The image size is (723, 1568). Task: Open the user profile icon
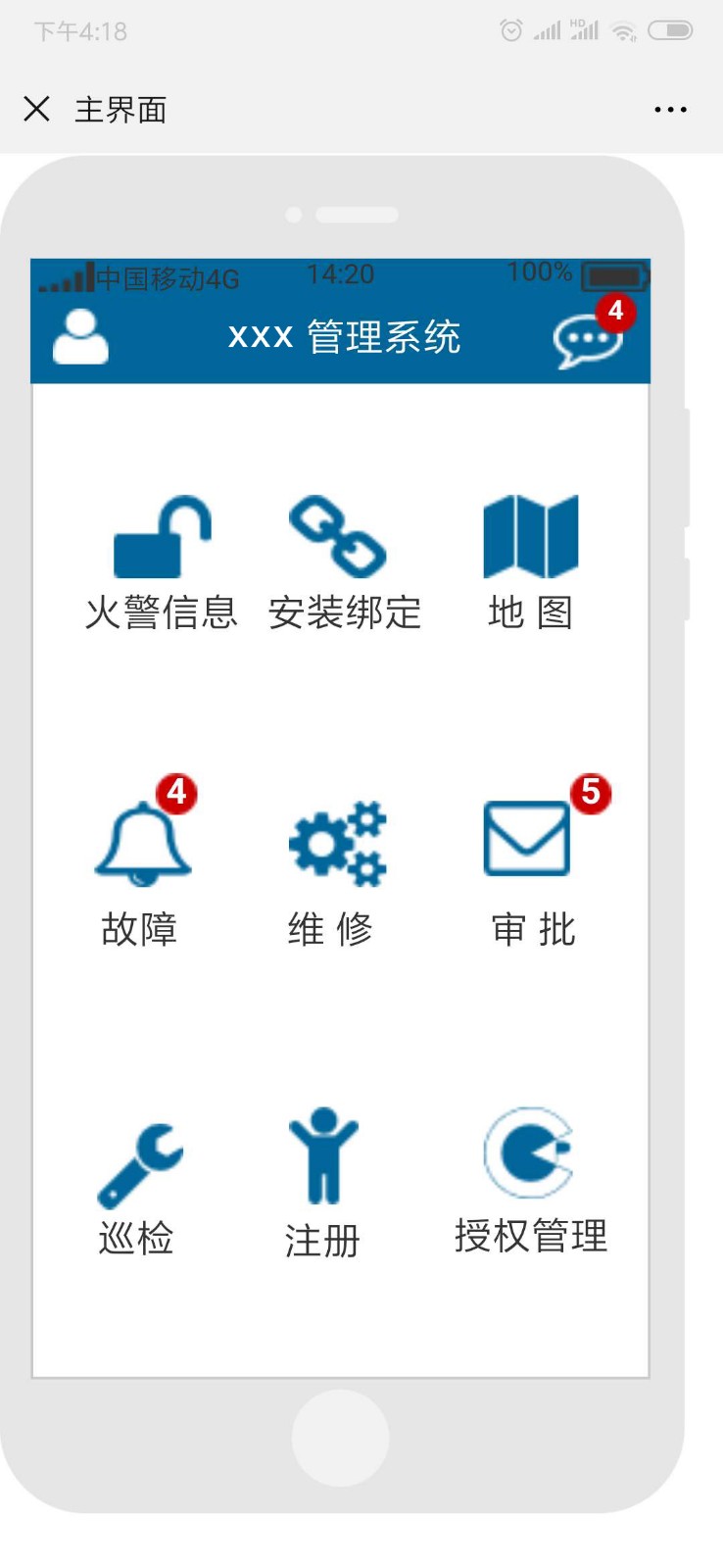[80, 337]
